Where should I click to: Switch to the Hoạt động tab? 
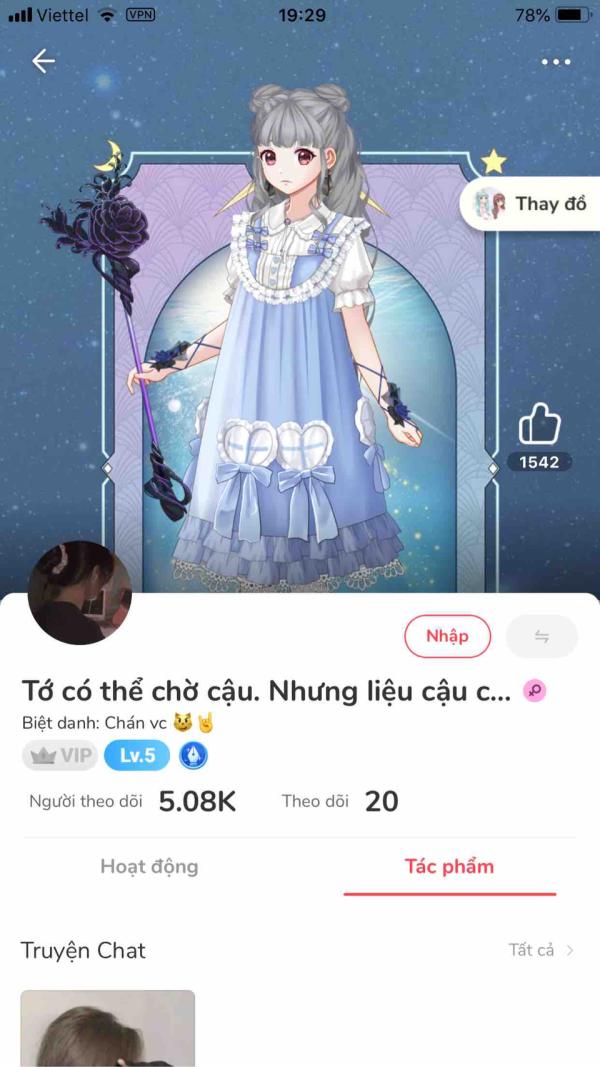click(x=149, y=866)
